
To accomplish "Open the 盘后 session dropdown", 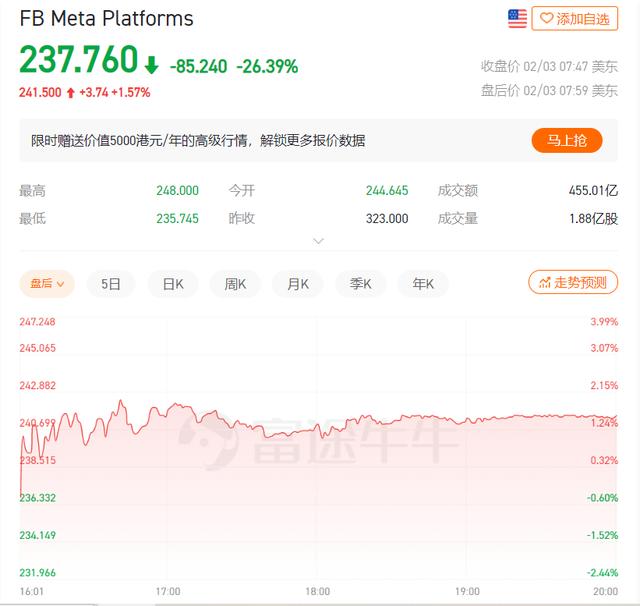I will 47,284.
